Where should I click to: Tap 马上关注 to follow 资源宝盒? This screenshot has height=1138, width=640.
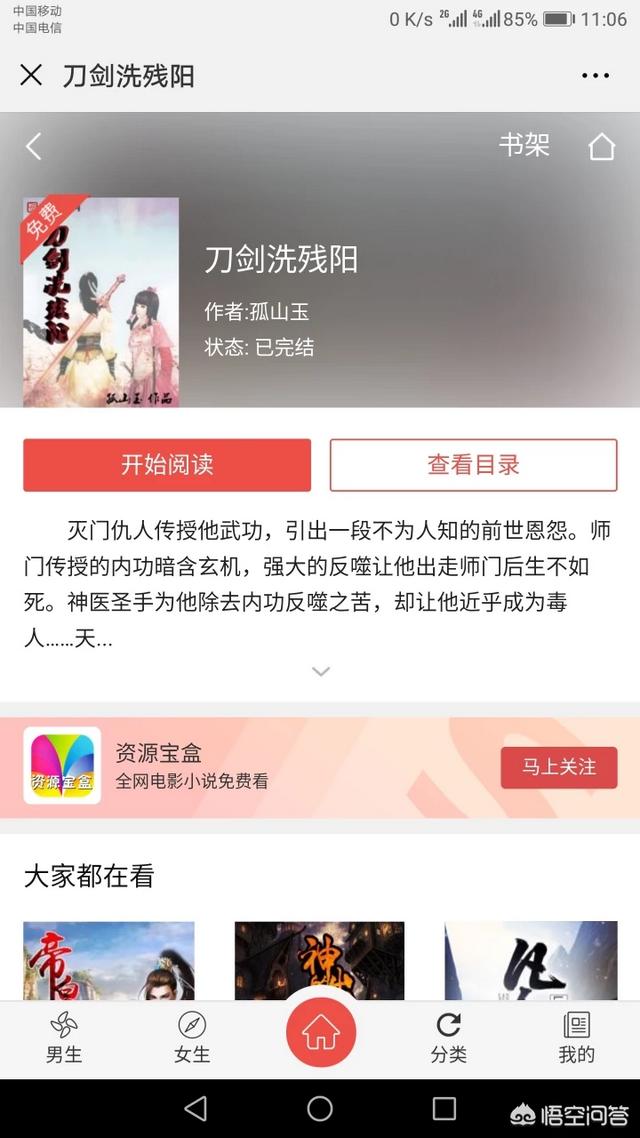[558, 767]
